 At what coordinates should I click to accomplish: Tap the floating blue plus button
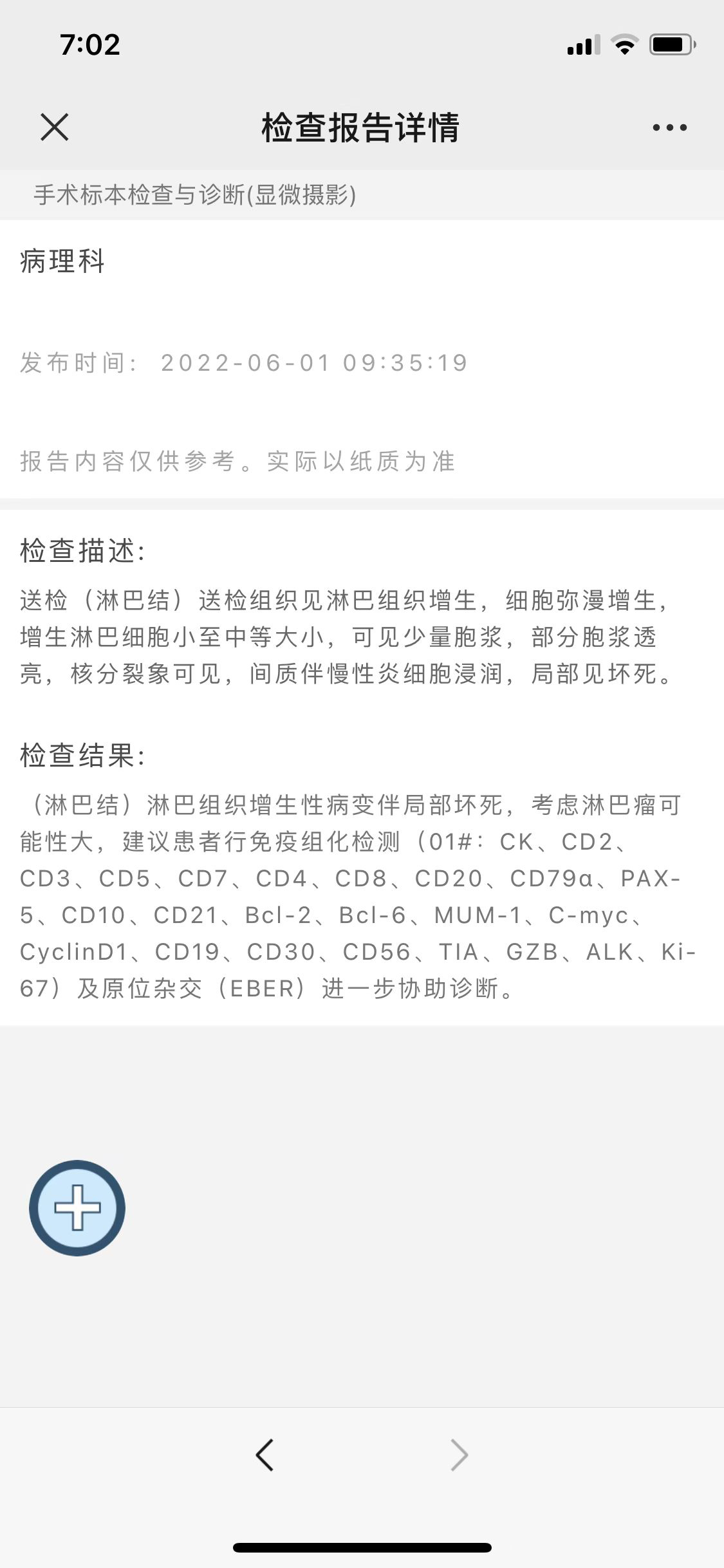77,1208
